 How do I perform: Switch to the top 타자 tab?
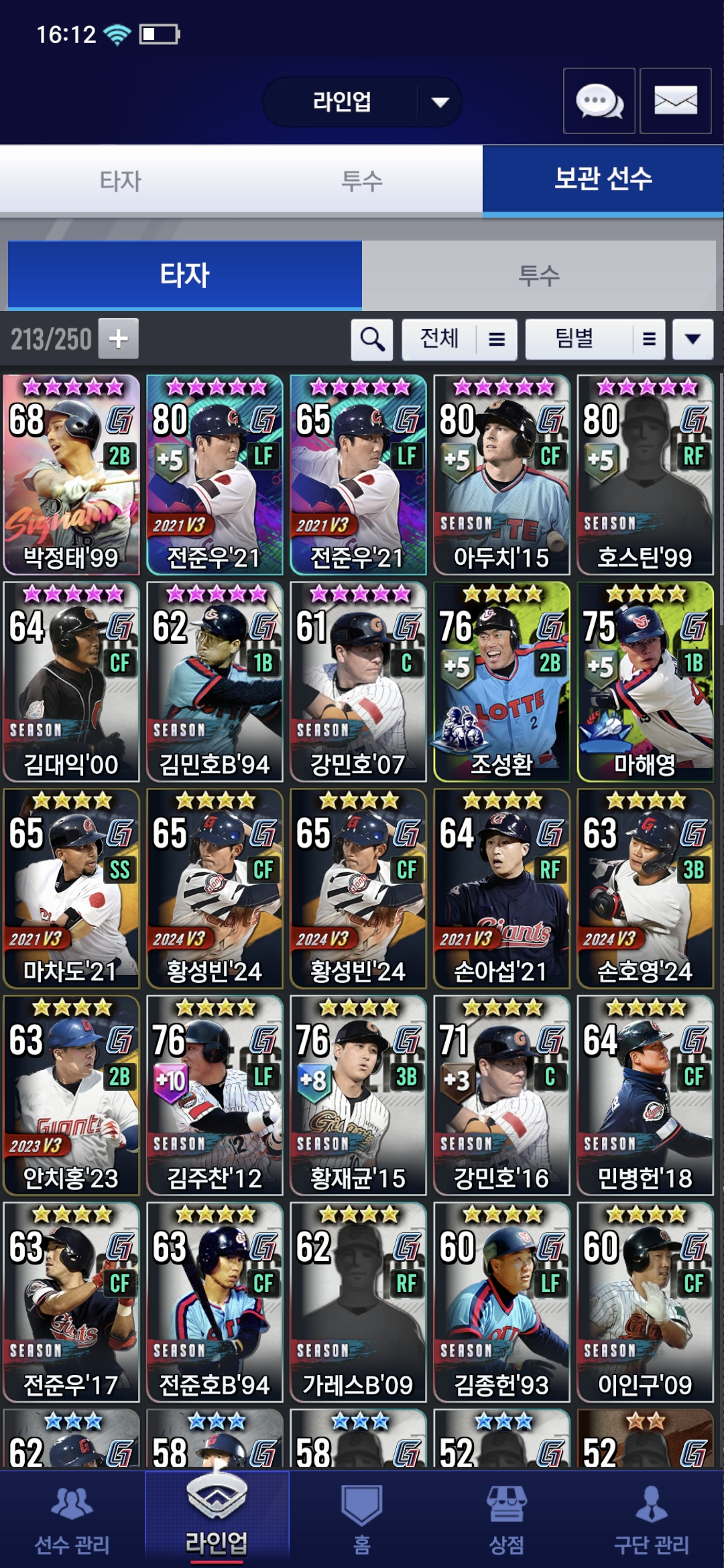pyautogui.click(x=121, y=180)
